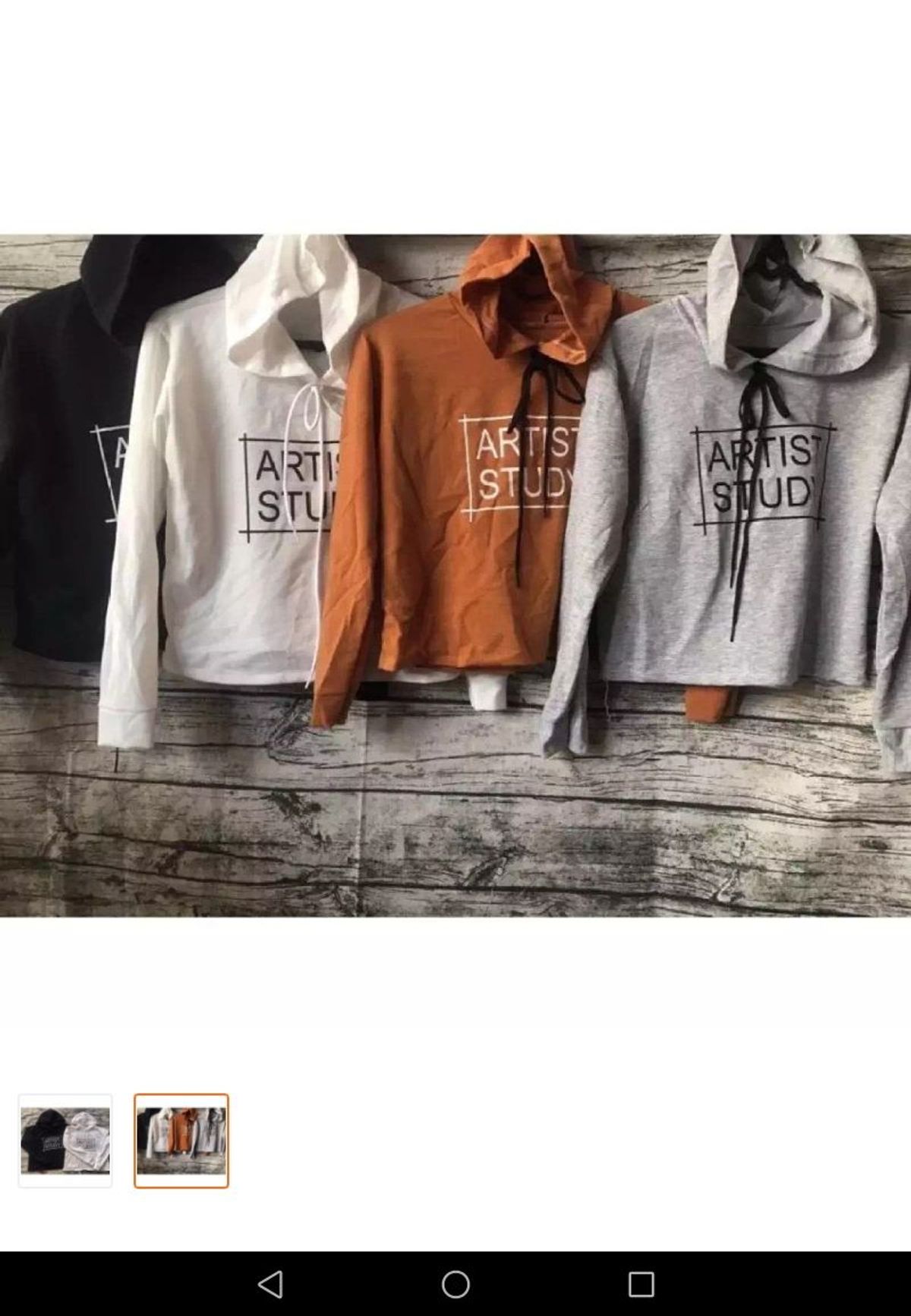Select the first thumbnail with black and white hoodies
Viewport: 911px width, 1316px height.
pos(65,1140)
